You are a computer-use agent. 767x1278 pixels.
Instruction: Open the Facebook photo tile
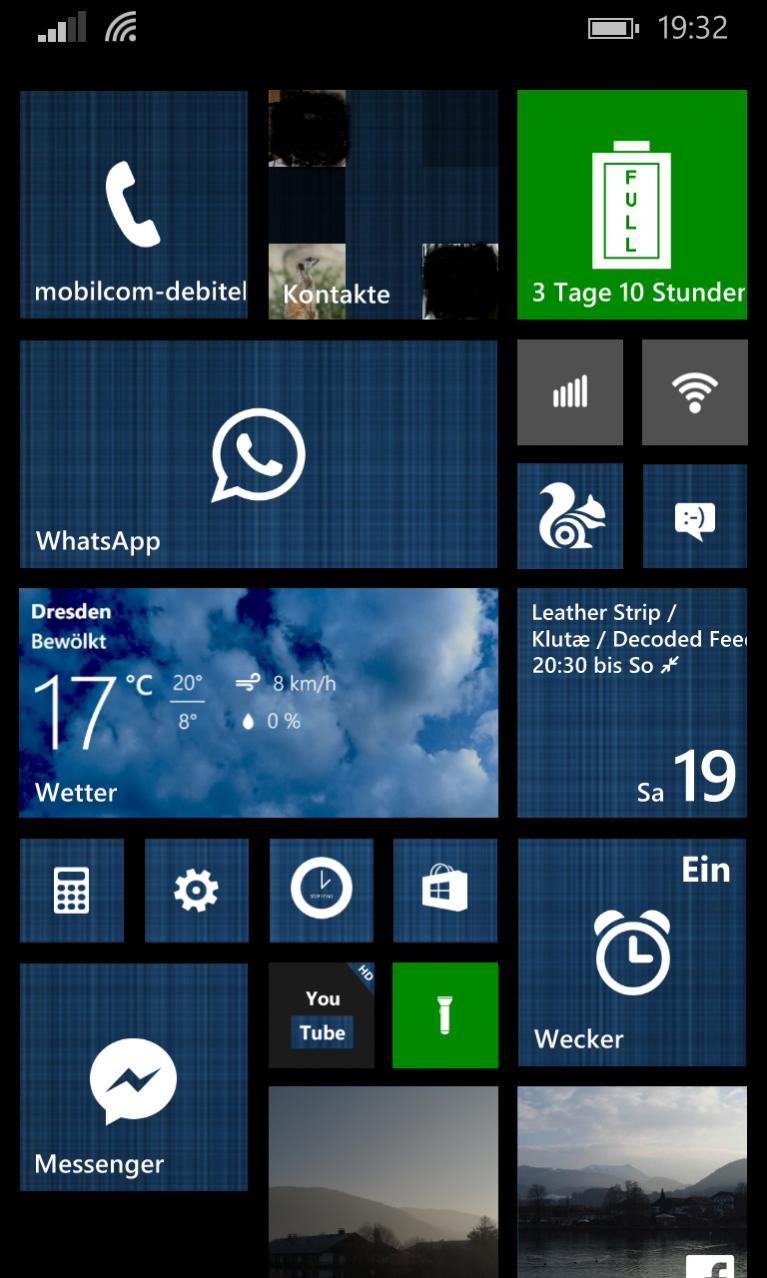tap(631, 1180)
